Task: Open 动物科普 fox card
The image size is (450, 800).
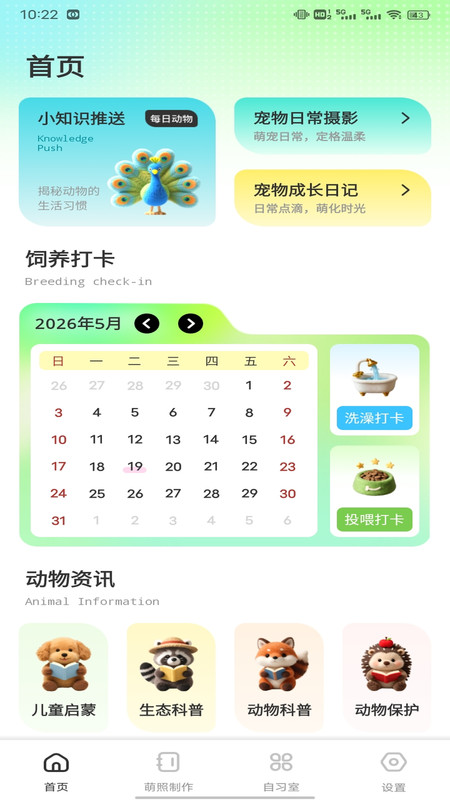Action: [x=279, y=677]
